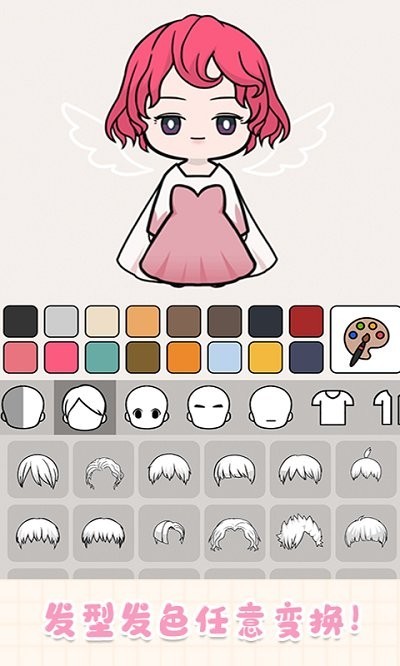Choose the light blue color swatch
Image resolution: width=400 pixels, height=666 pixels.
pyautogui.click(x=225, y=358)
